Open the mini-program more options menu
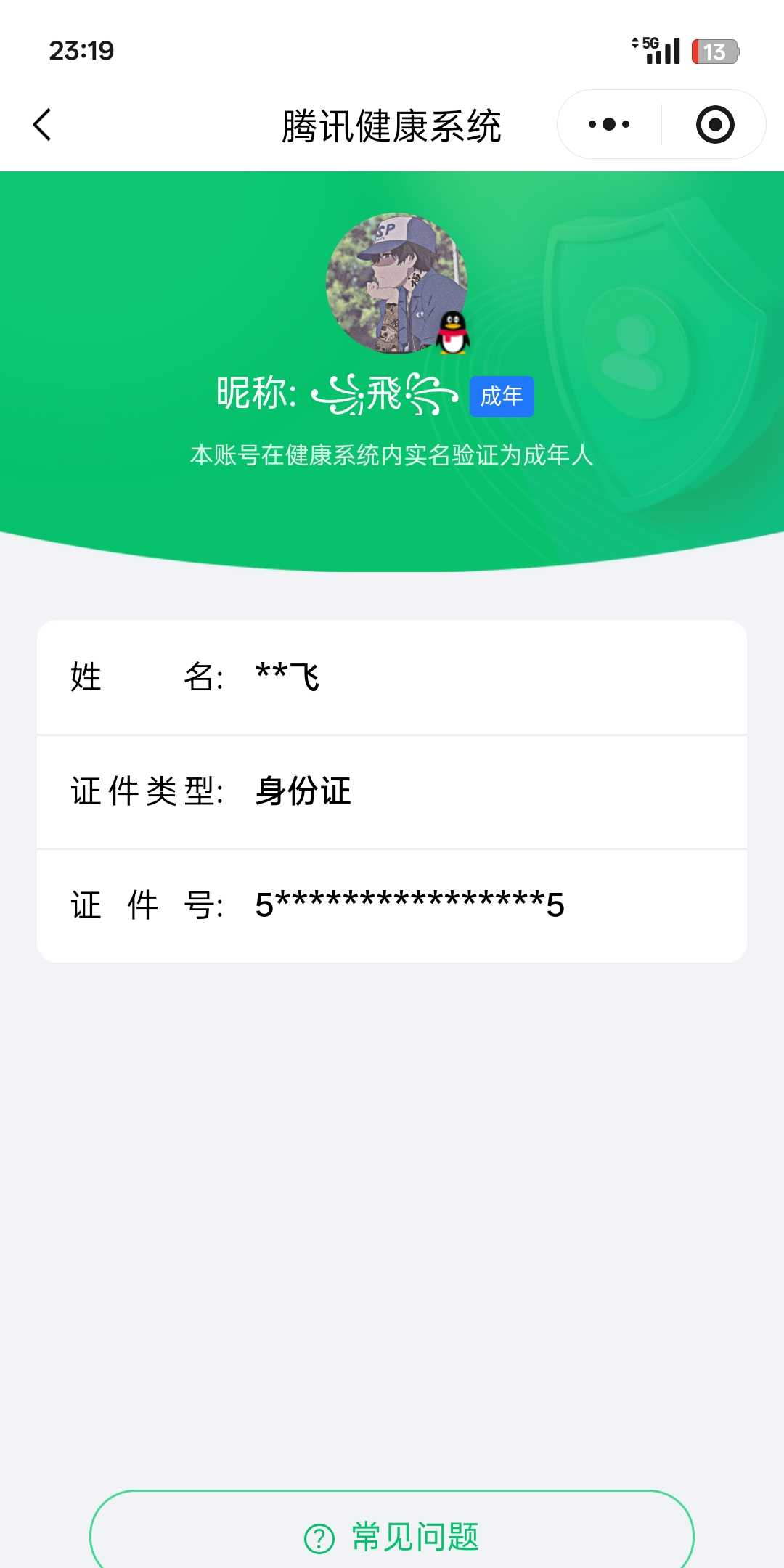 pos(607,123)
